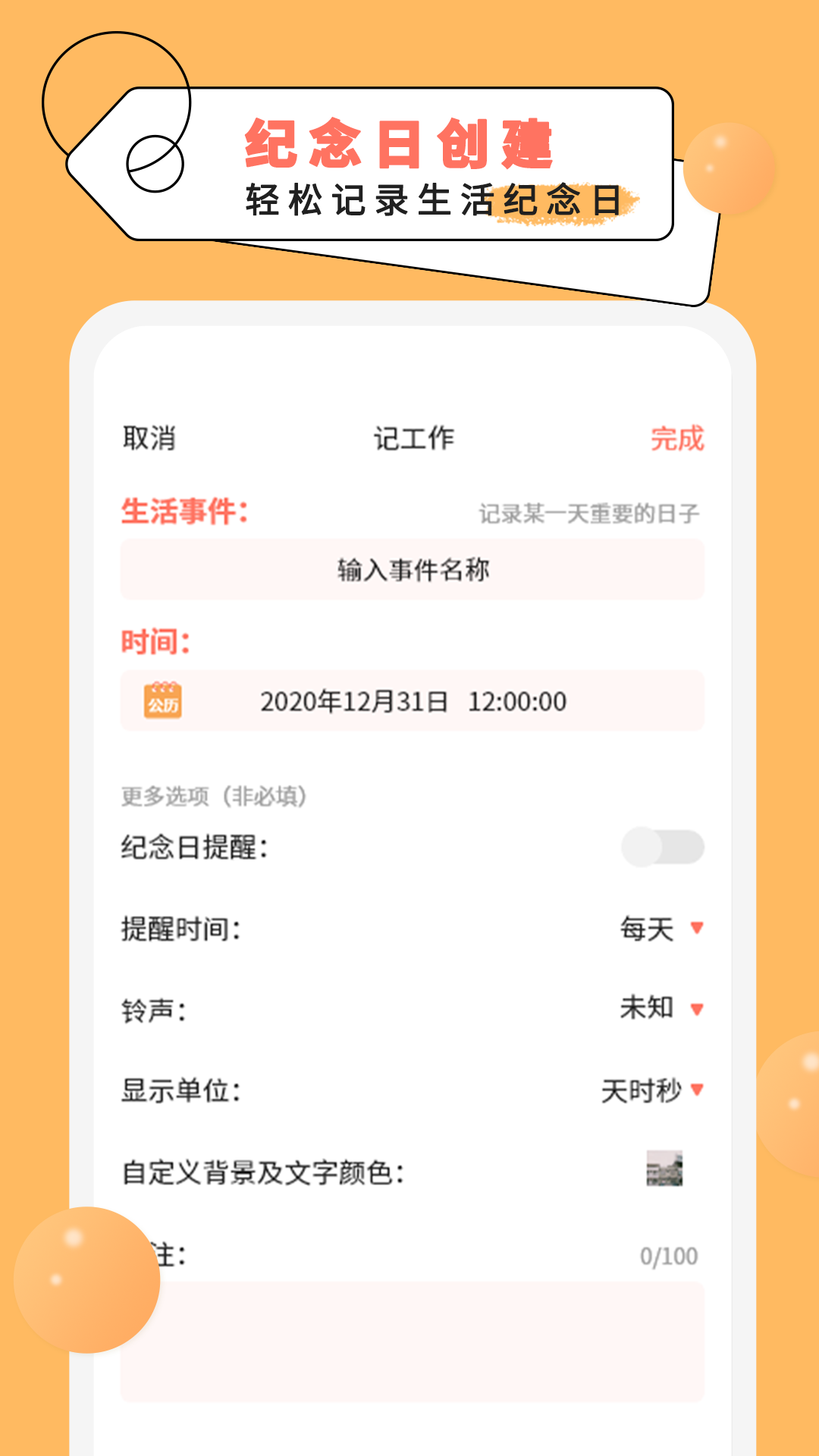Tap 取消 to cancel creation
This screenshot has width=819, height=1456.
[x=149, y=438]
